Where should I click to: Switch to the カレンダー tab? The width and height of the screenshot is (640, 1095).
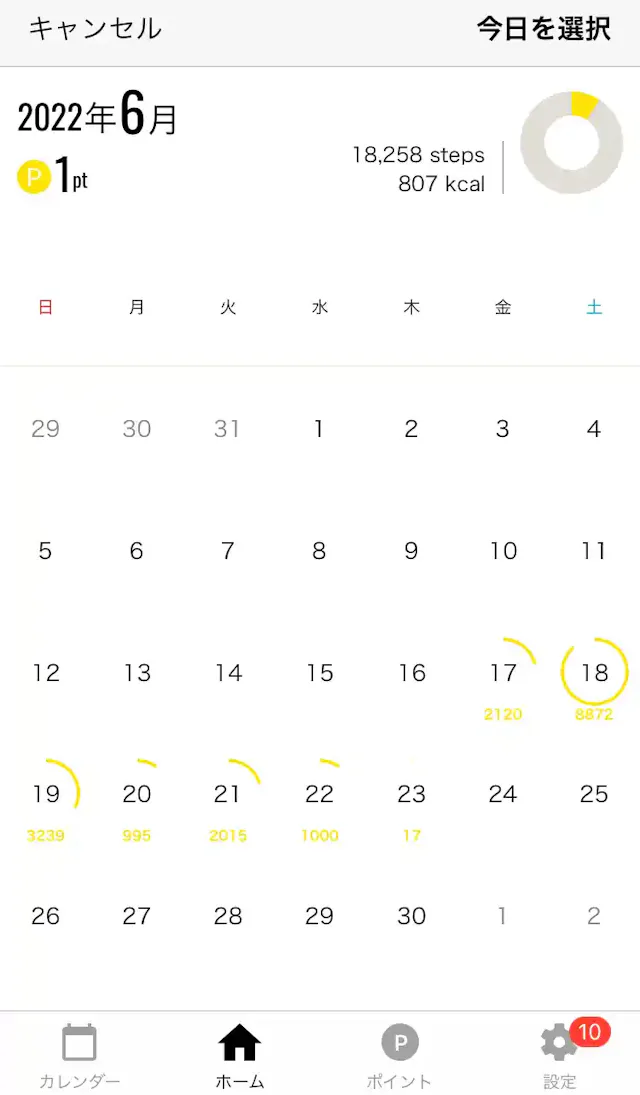tap(80, 1055)
